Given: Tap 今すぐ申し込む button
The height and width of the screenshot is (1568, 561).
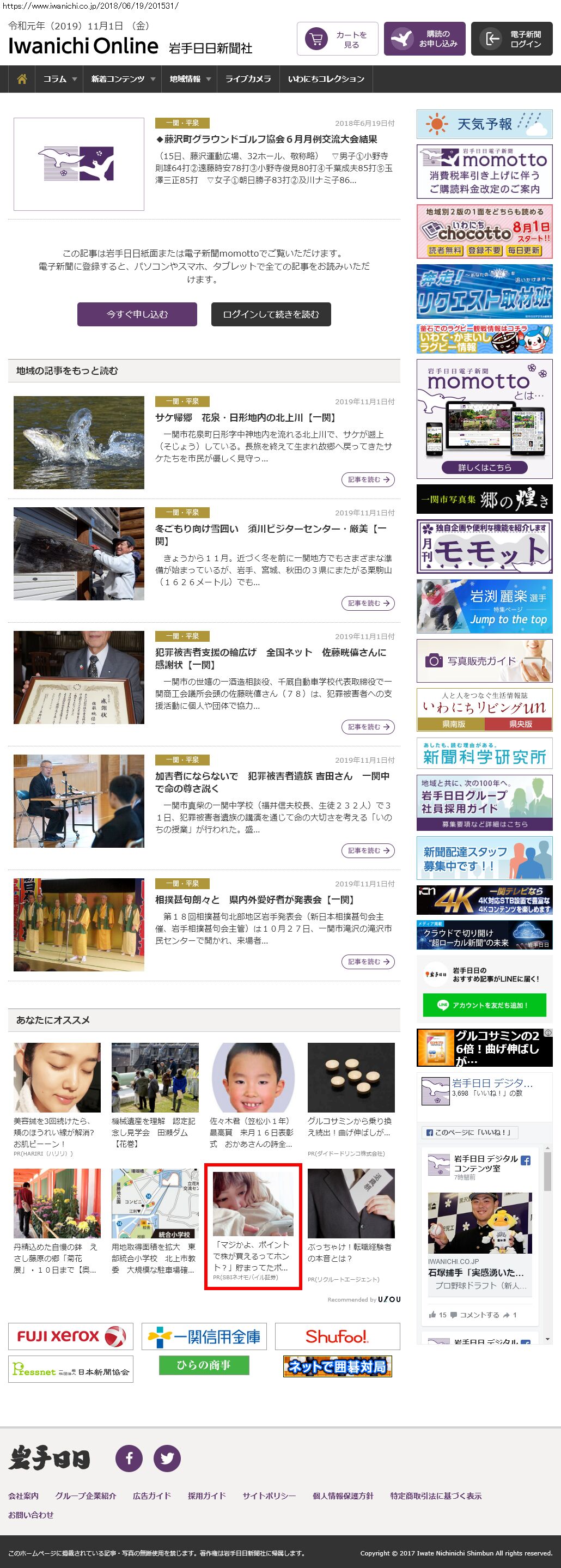Looking at the screenshot, I should click(137, 314).
